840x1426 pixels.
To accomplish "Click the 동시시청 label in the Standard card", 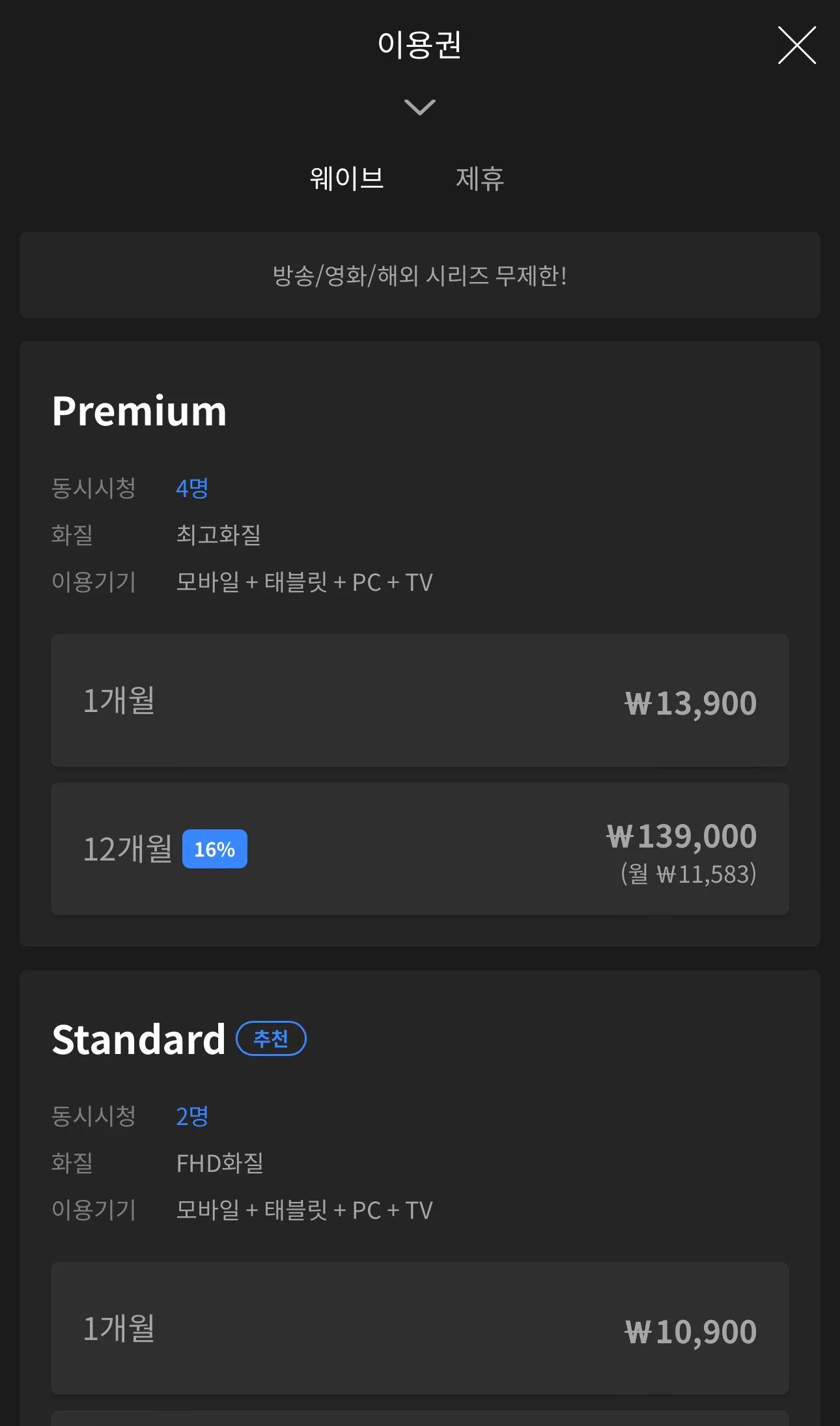I will (x=94, y=1116).
